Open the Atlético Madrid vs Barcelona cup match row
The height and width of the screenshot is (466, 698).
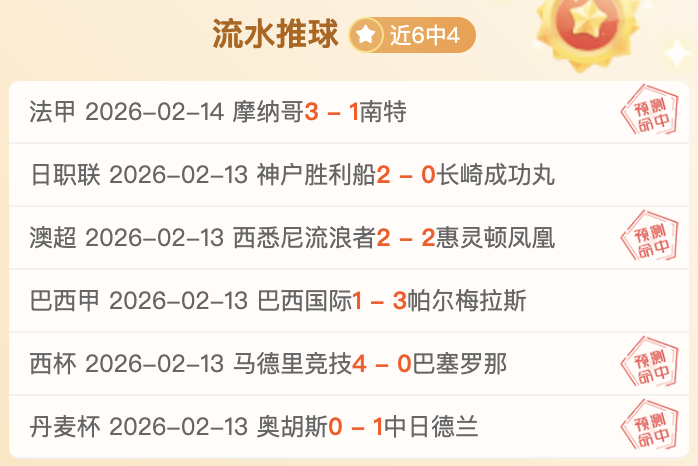(x=300, y=364)
